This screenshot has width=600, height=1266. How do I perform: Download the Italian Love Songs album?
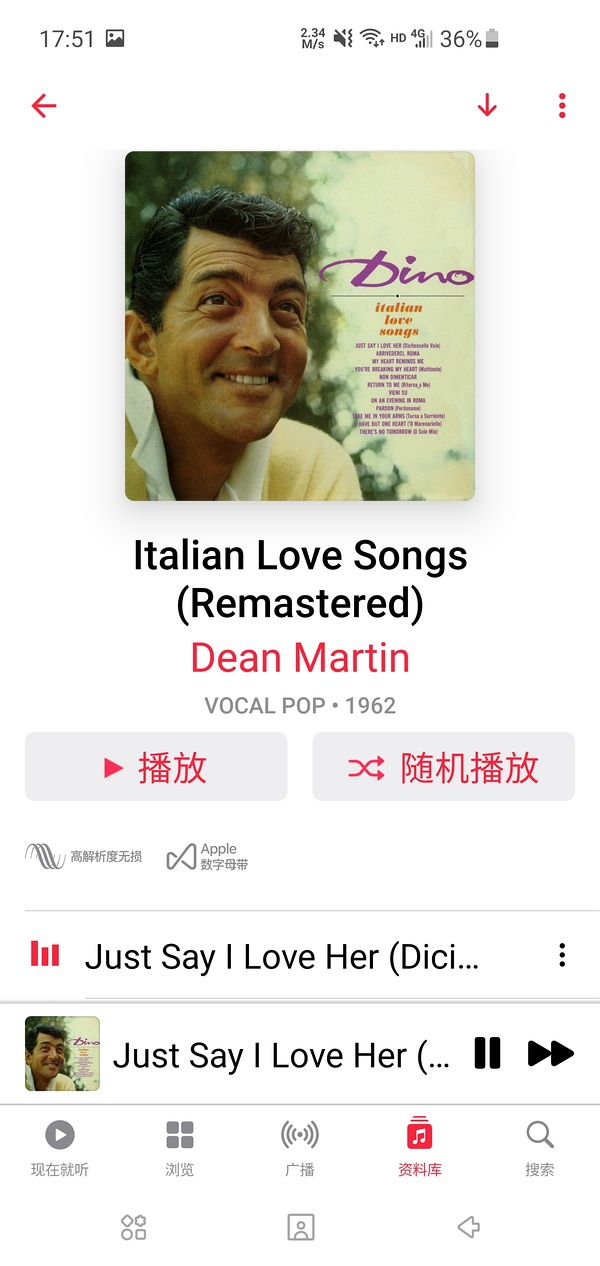click(x=487, y=105)
